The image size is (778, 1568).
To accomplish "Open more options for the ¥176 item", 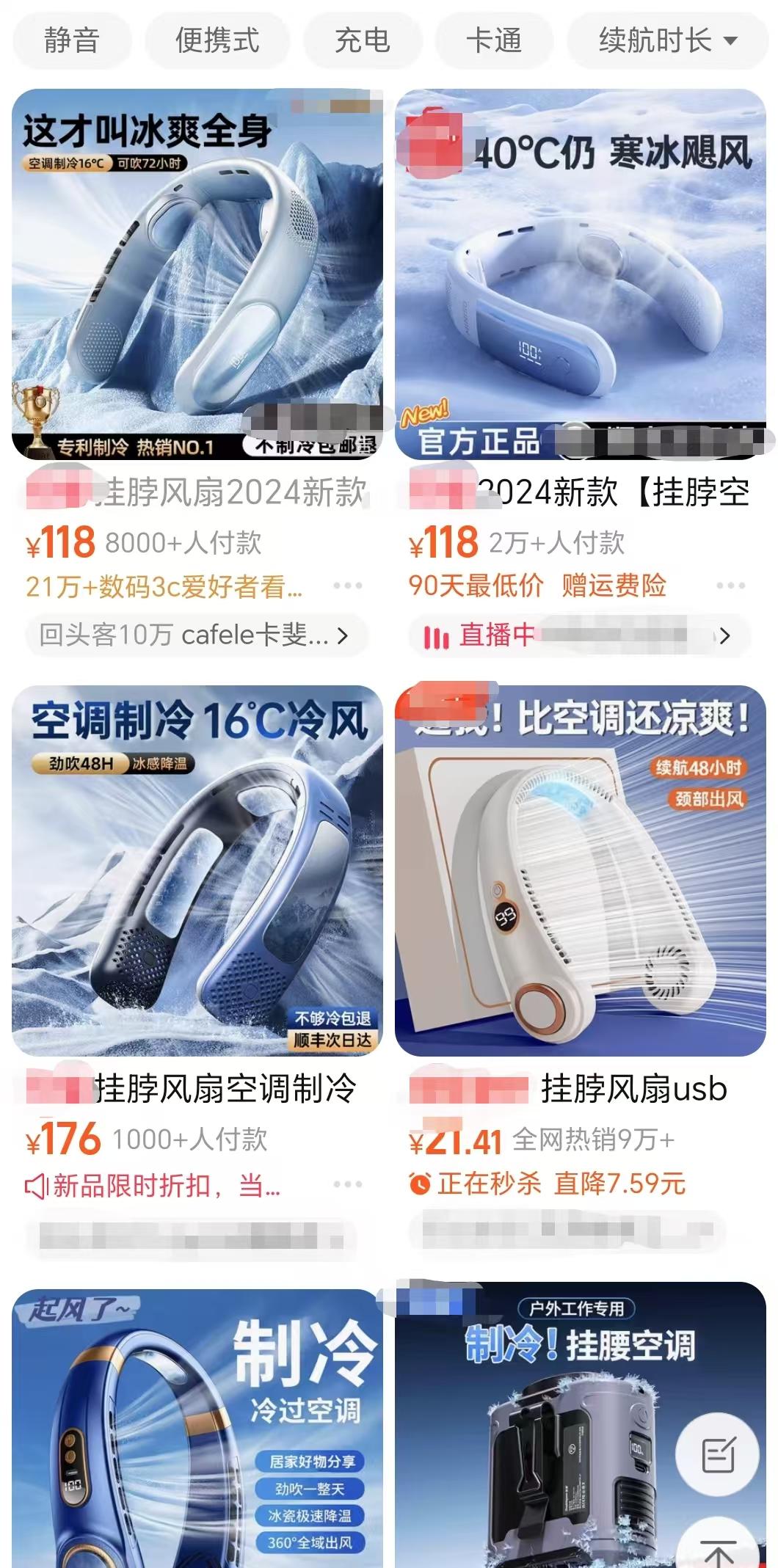I will coord(347,1184).
